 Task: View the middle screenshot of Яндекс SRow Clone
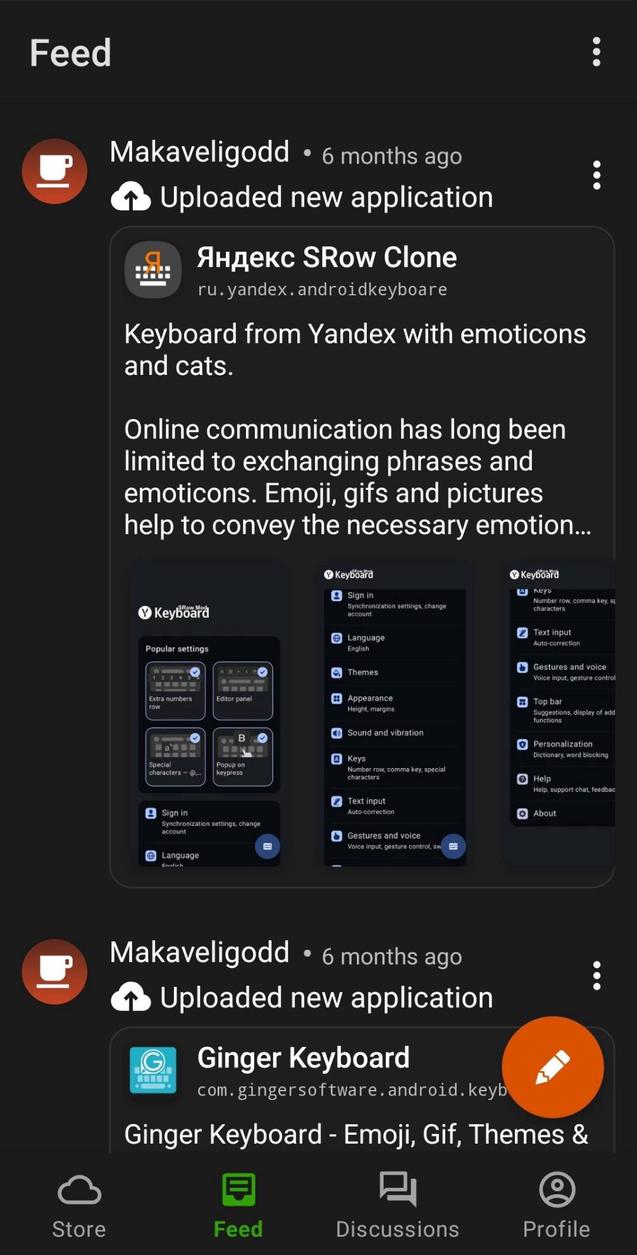point(395,715)
